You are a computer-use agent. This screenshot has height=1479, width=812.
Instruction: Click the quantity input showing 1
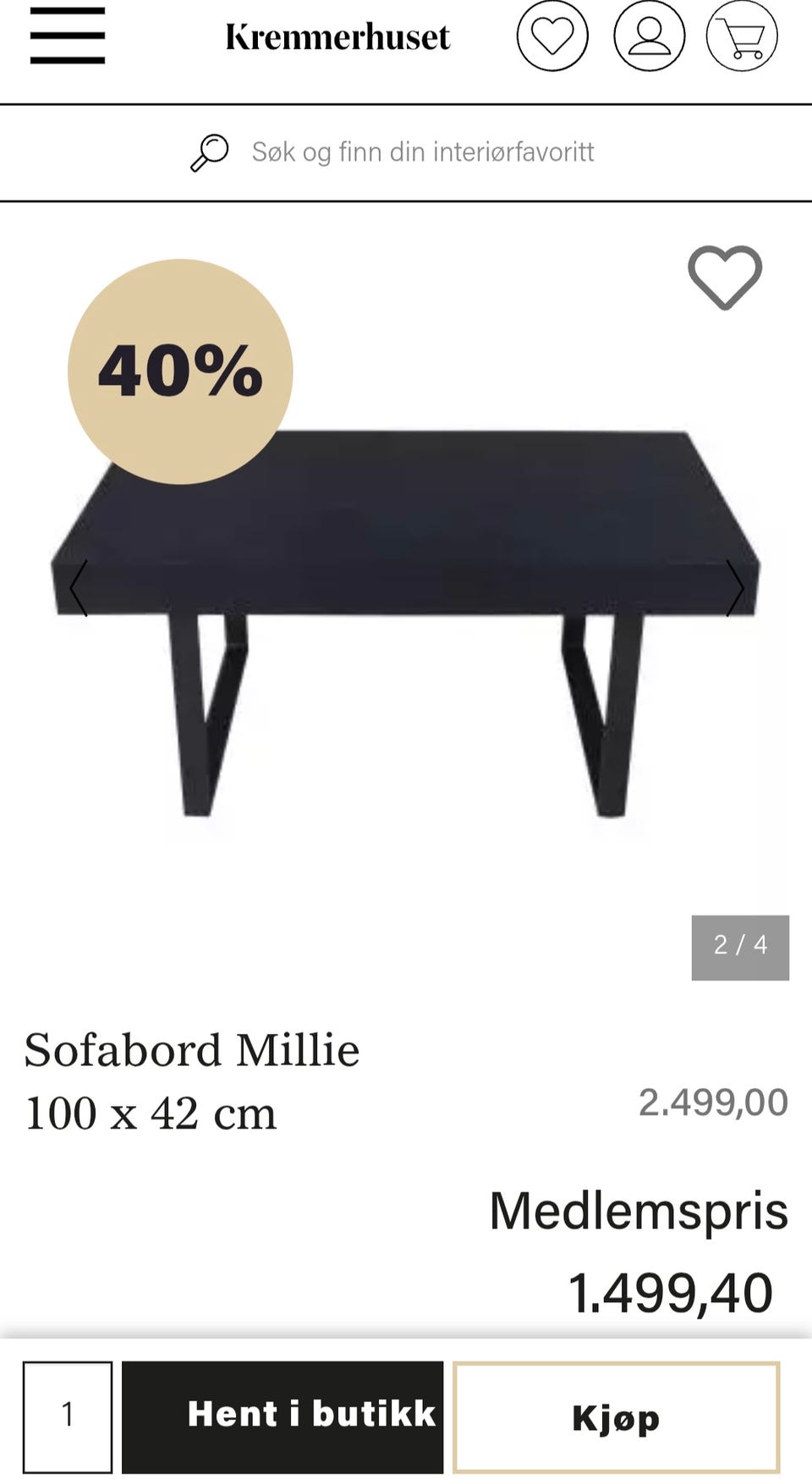[x=68, y=1416]
